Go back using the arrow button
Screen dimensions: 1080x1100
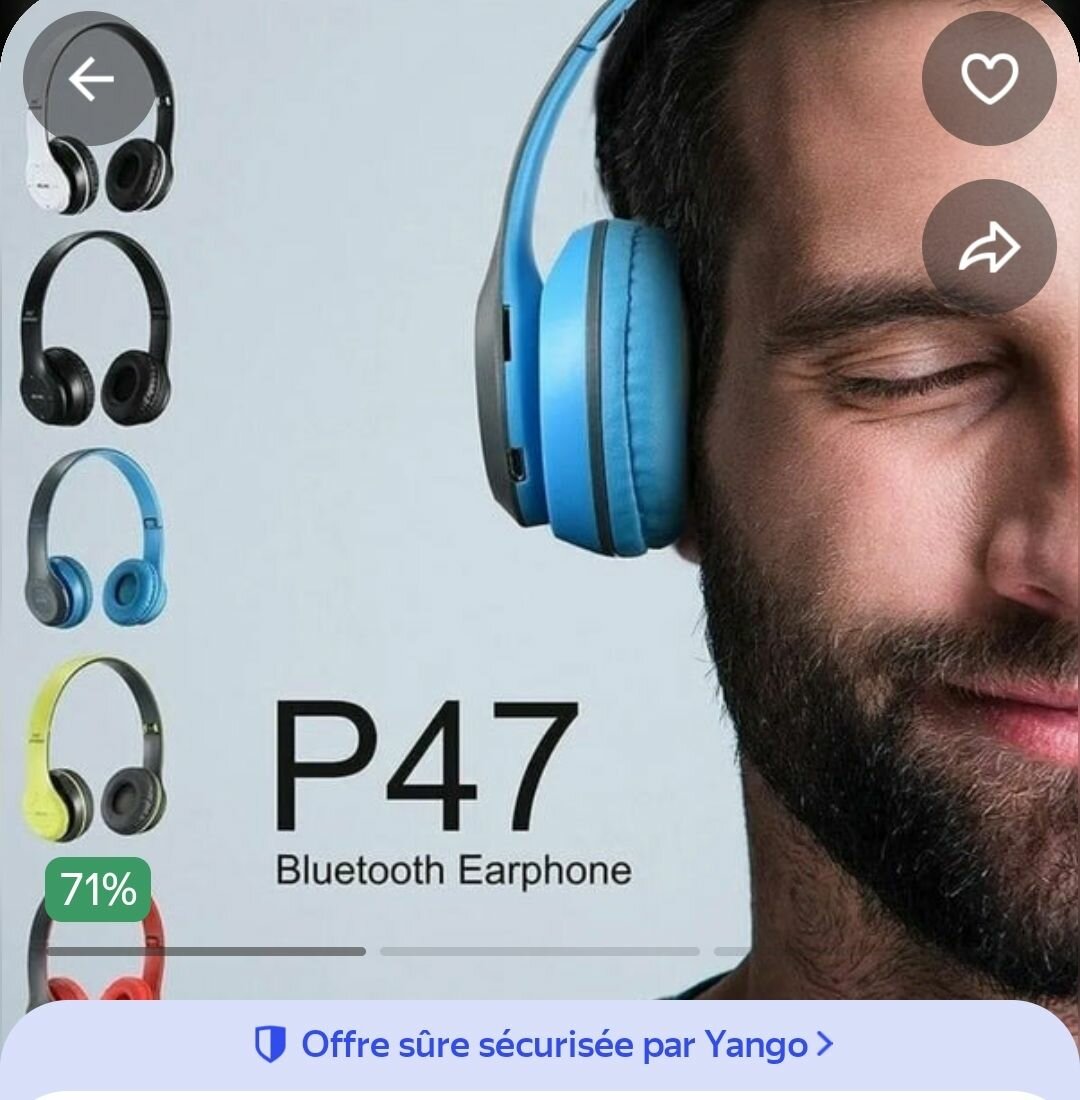click(90, 79)
